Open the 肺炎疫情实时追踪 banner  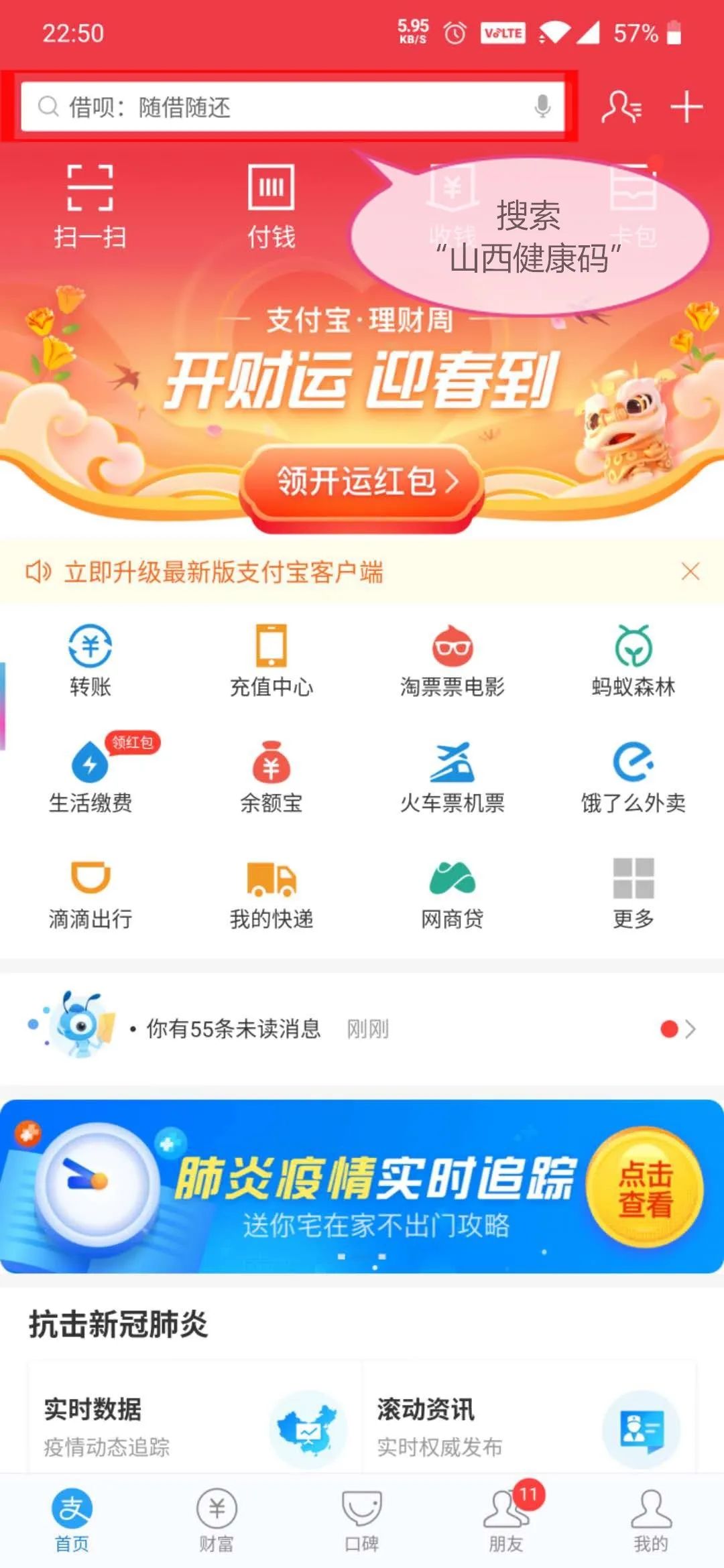(362, 1186)
